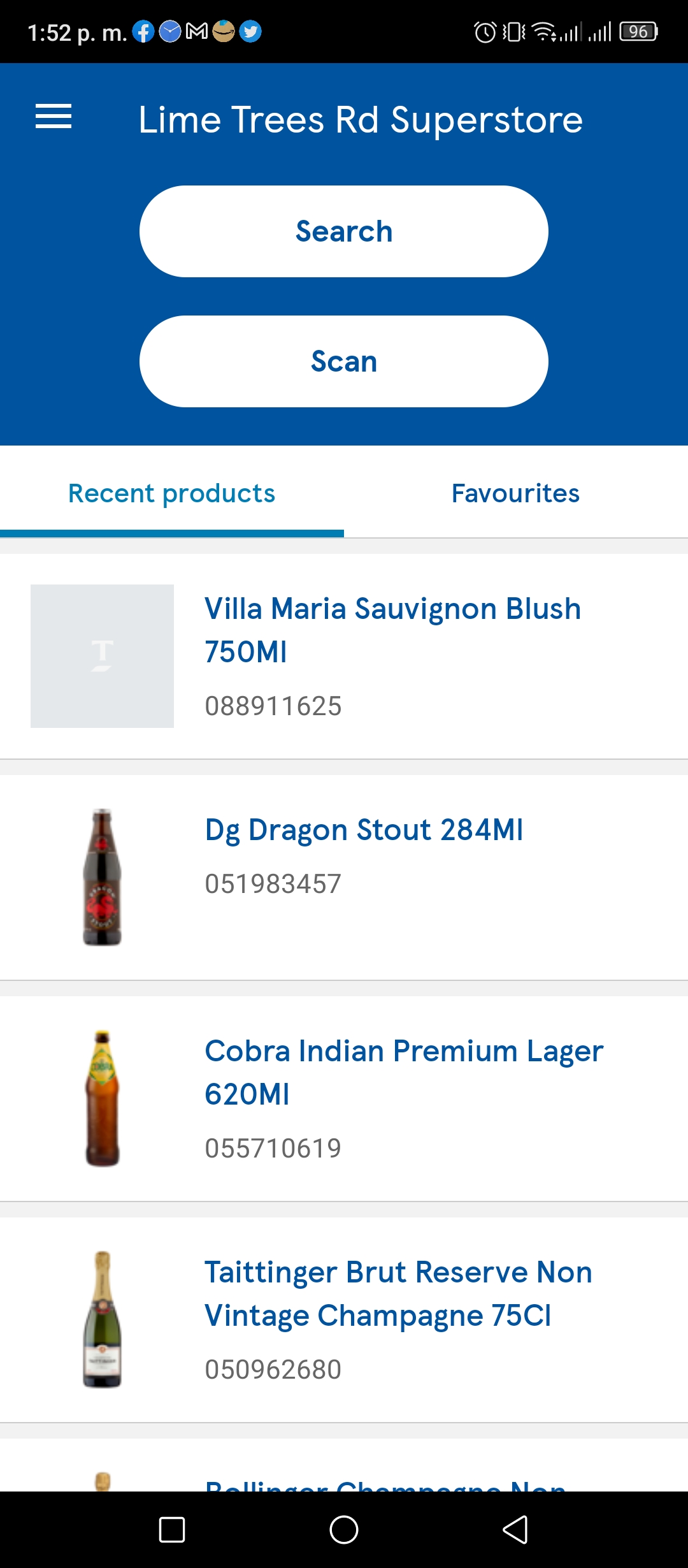The height and width of the screenshot is (1568, 688).
Task: Open Dg Dragon Stout 284Ml product
Action: (344, 877)
